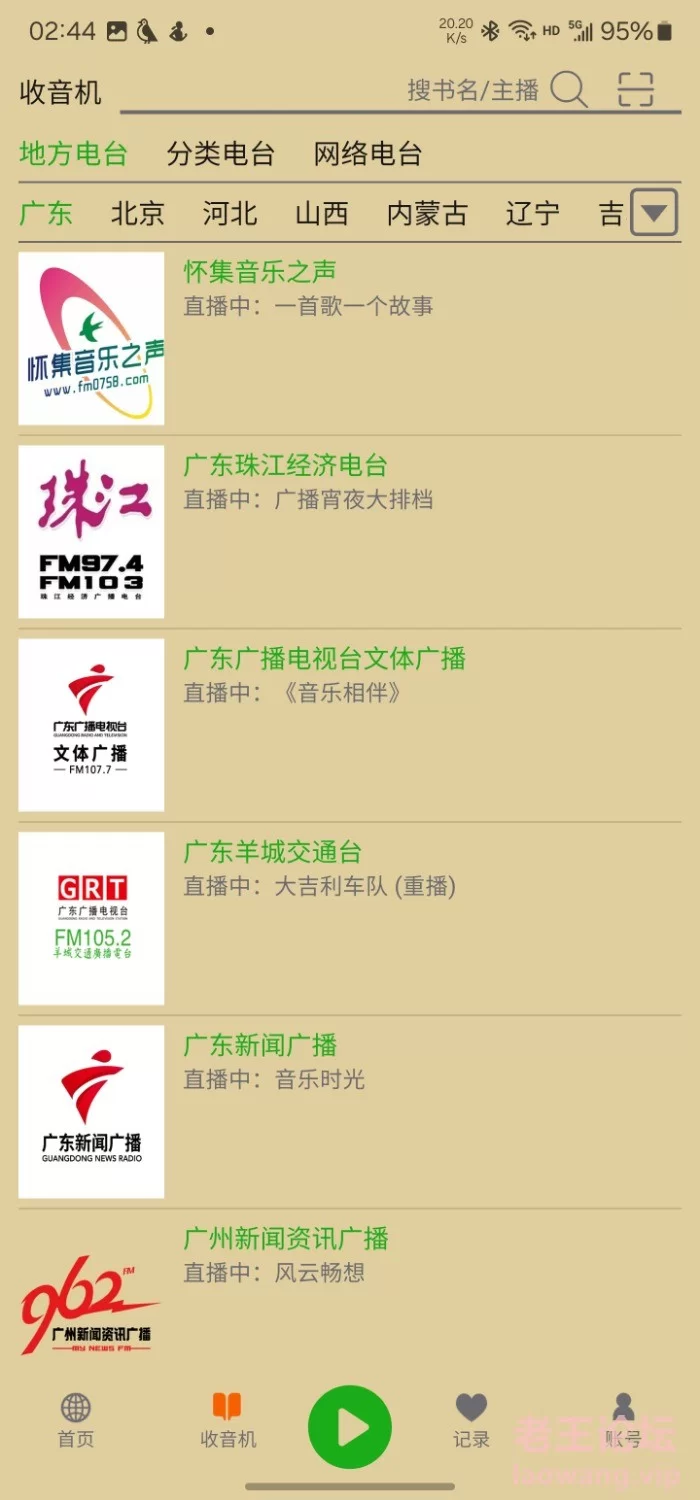Viewport: 700px width, 1500px height.
Task: Select the 内蒙古 region
Action: click(x=427, y=213)
